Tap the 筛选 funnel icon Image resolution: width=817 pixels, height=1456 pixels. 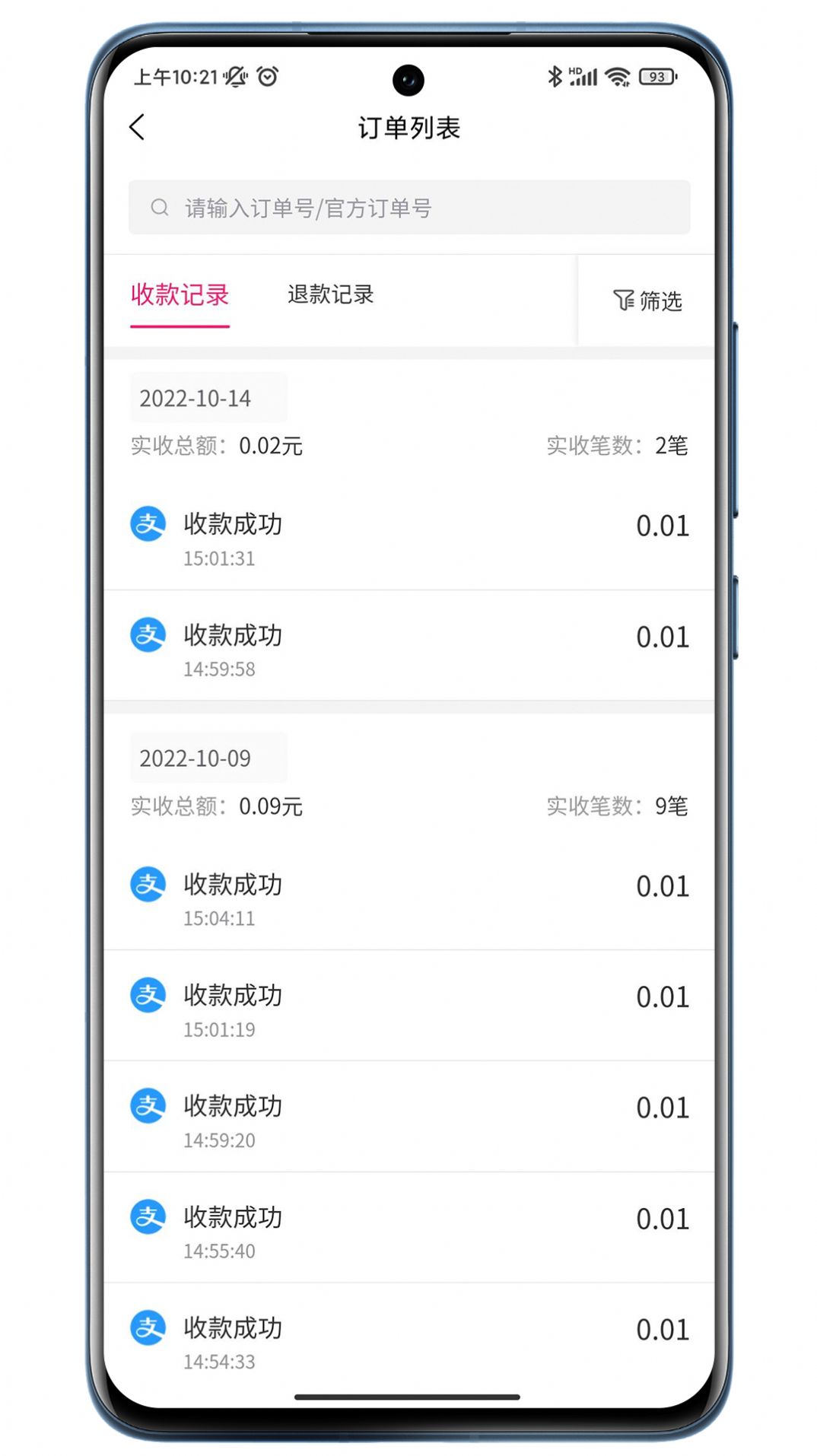click(x=625, y=301)
